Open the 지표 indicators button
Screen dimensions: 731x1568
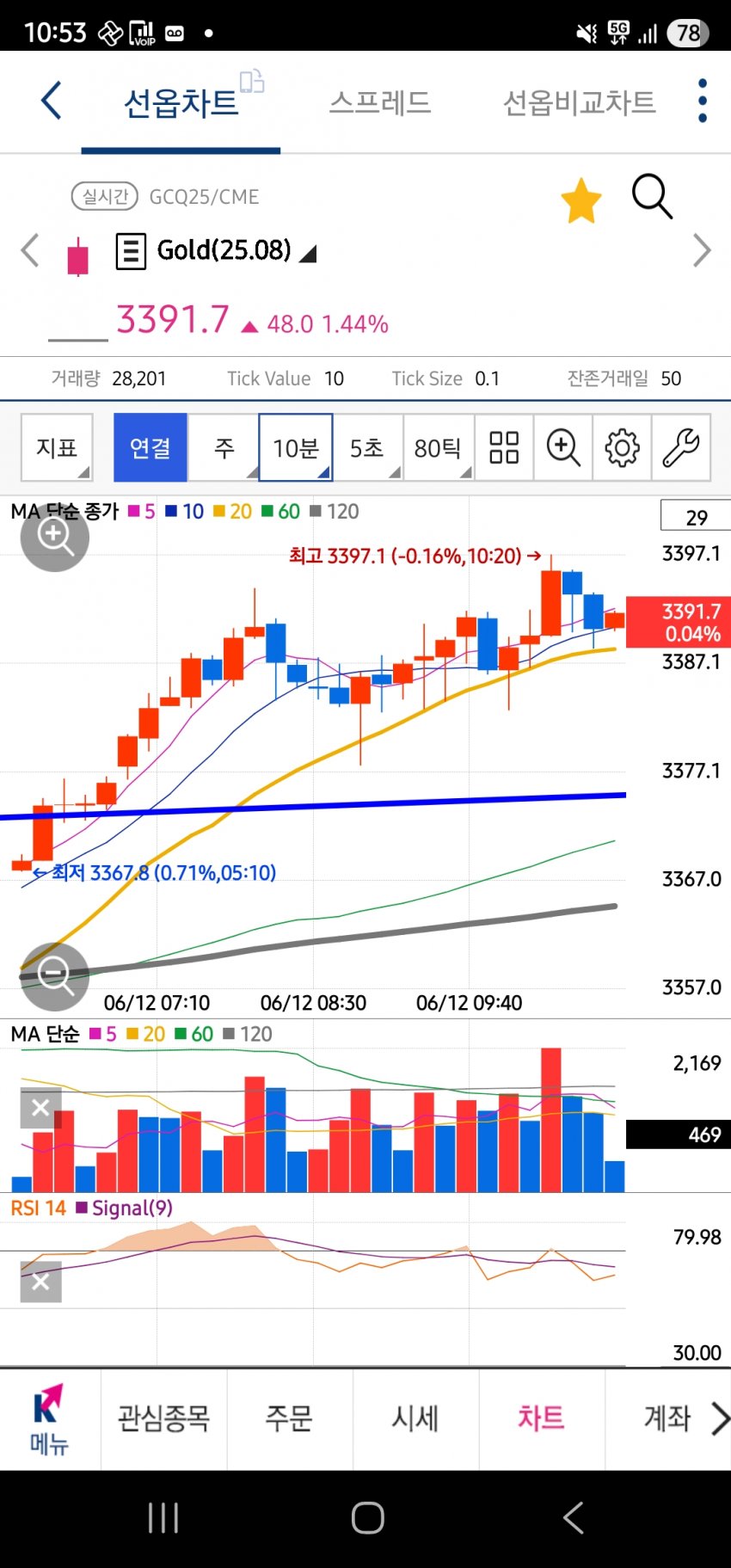[x=57, y=447]
